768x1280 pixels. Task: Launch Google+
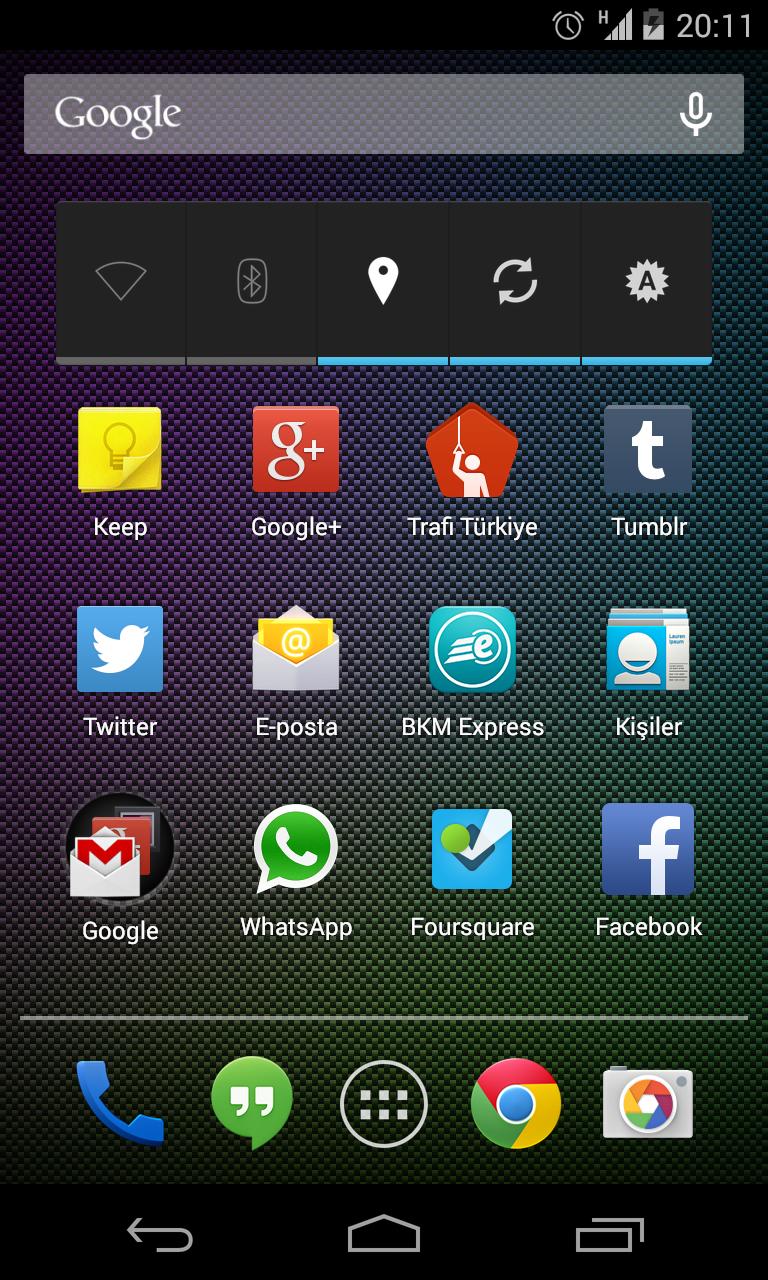tap(296, 450)
